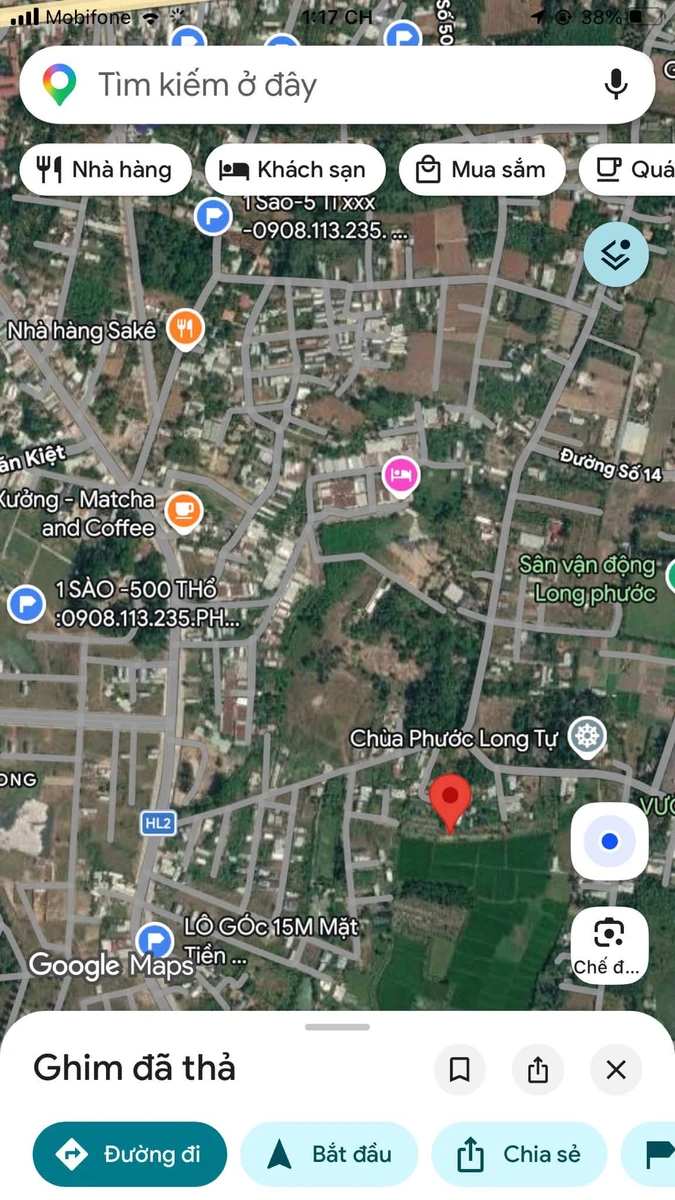Get directions with Đường đi

pyautogui.click(x=130, y=1155)
